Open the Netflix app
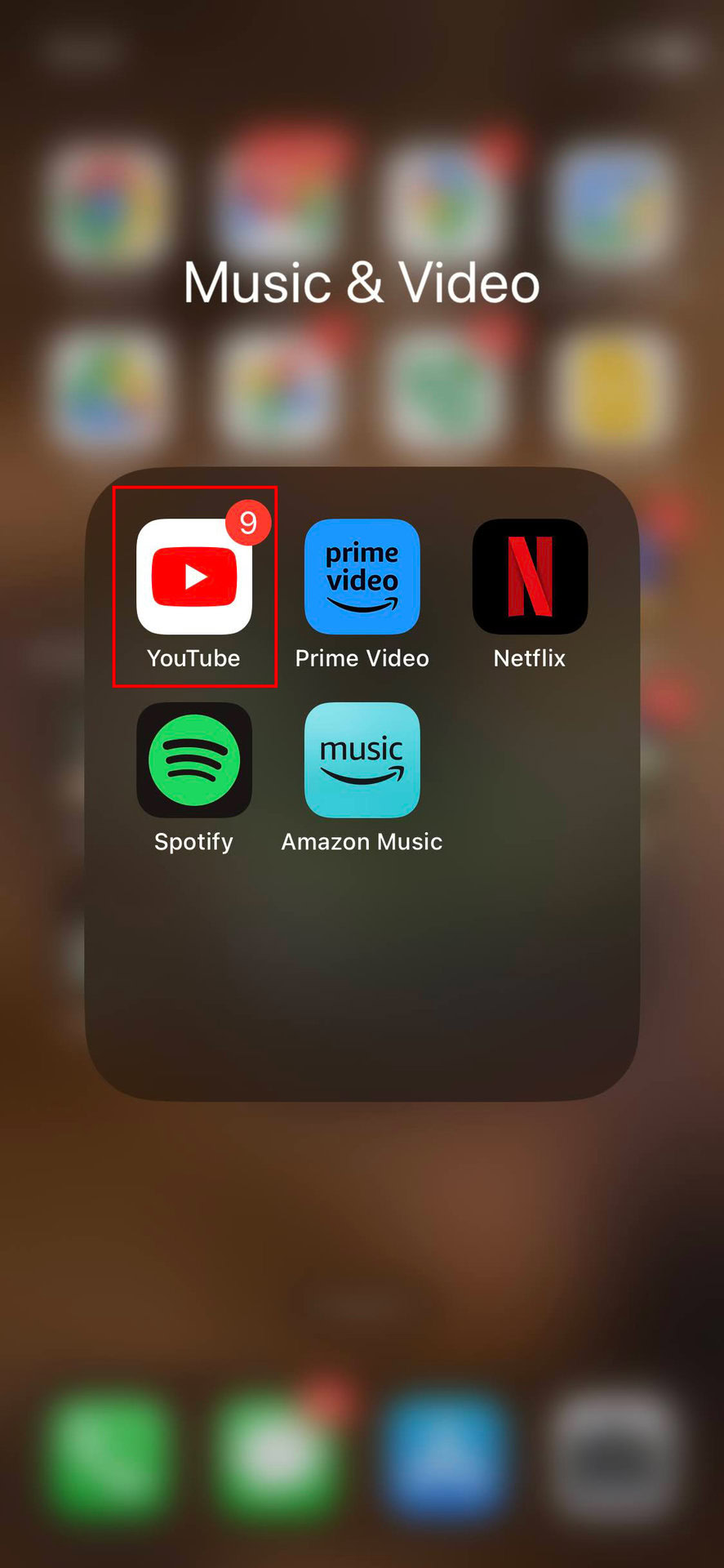 (530, 577)
